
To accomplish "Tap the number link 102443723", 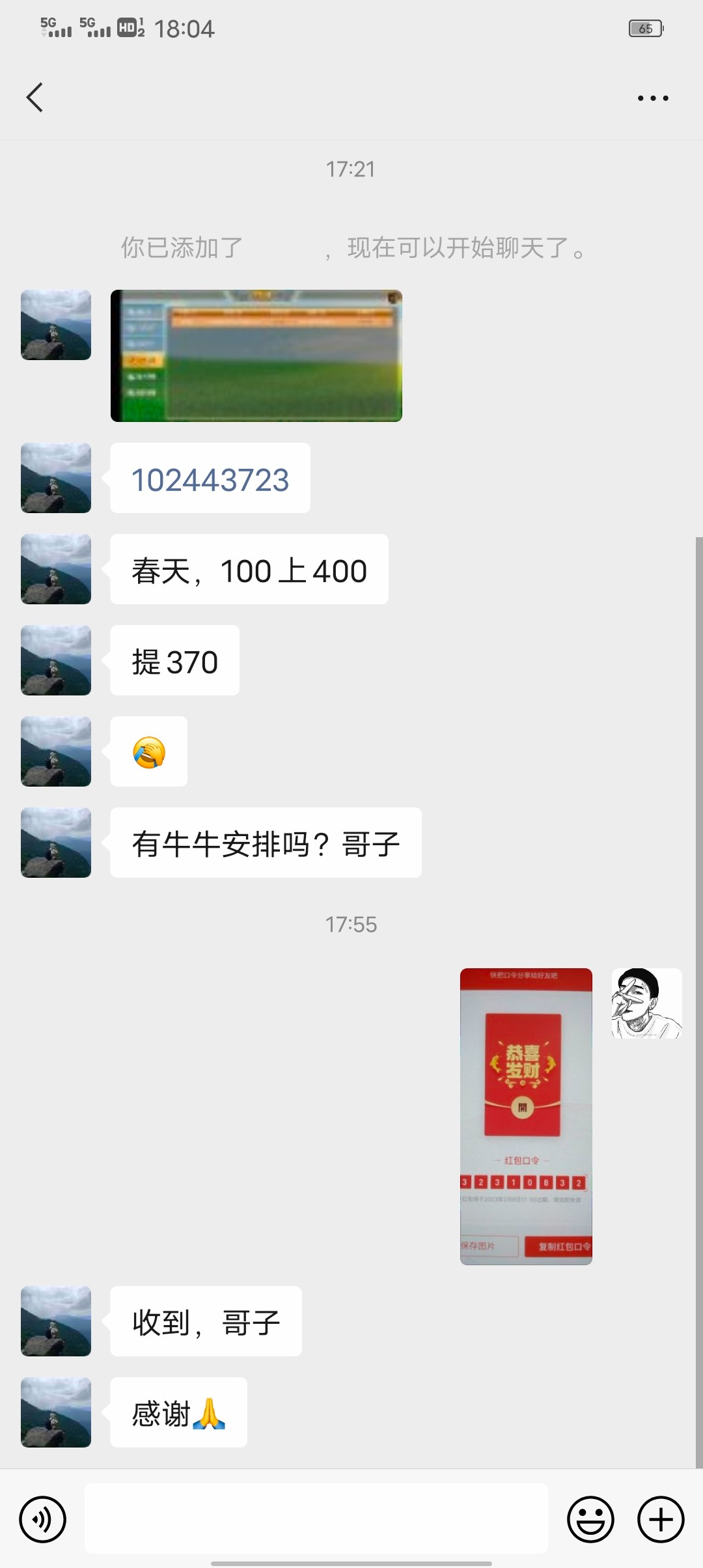I will (210, 480).
